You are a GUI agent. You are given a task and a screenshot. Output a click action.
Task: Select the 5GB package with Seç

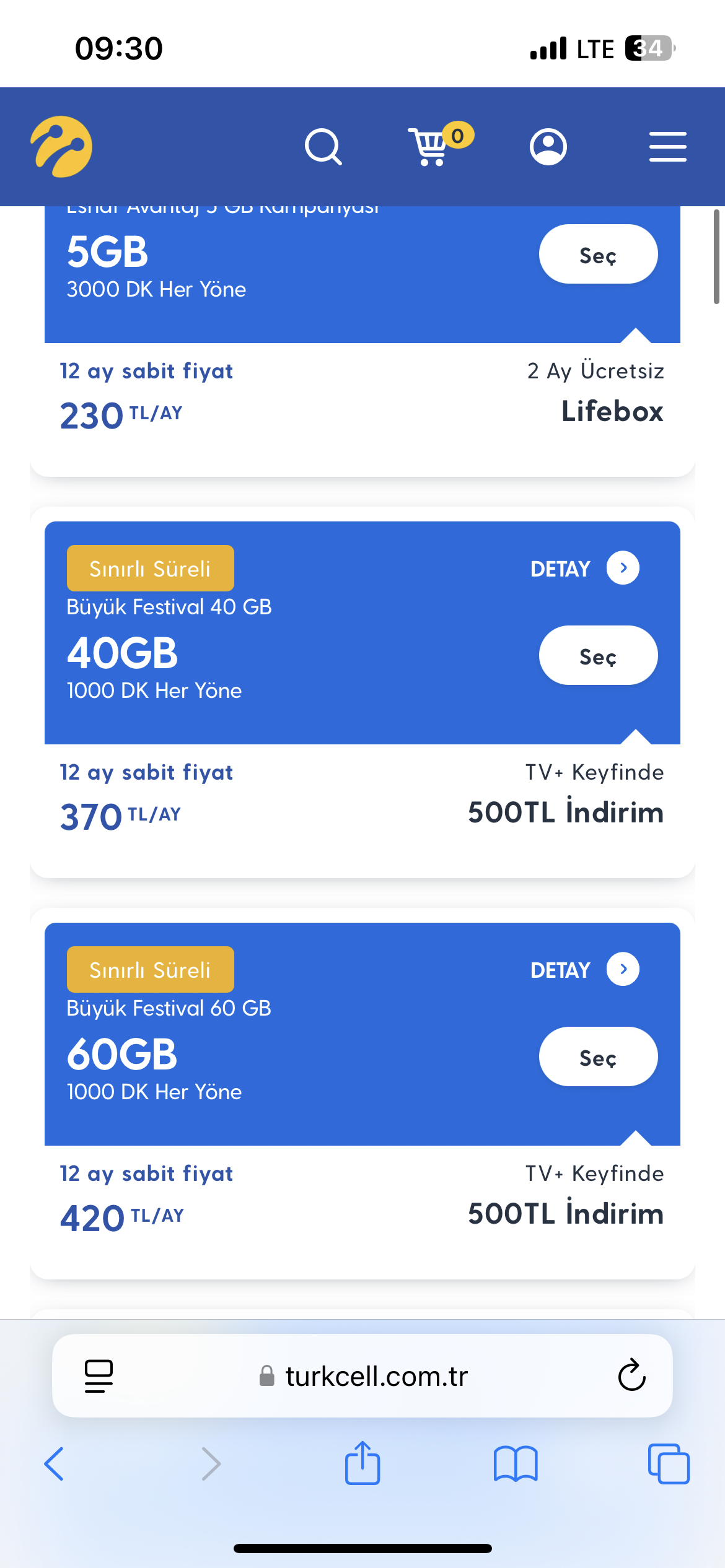598,254
